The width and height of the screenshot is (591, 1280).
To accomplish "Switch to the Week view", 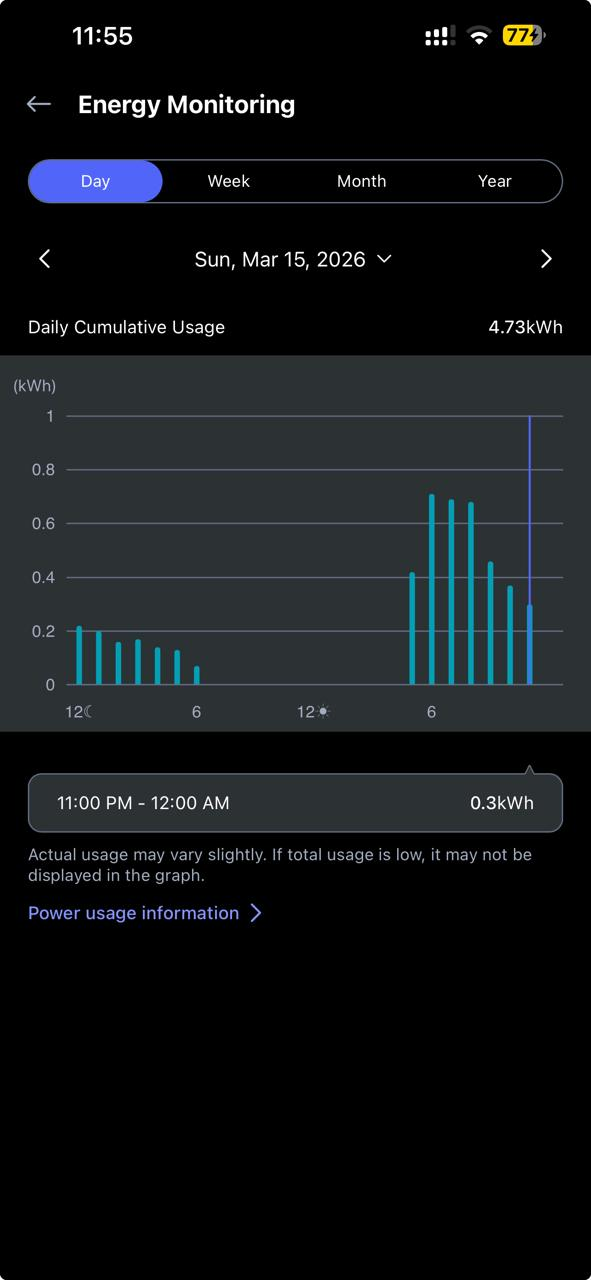I will 228,181.
